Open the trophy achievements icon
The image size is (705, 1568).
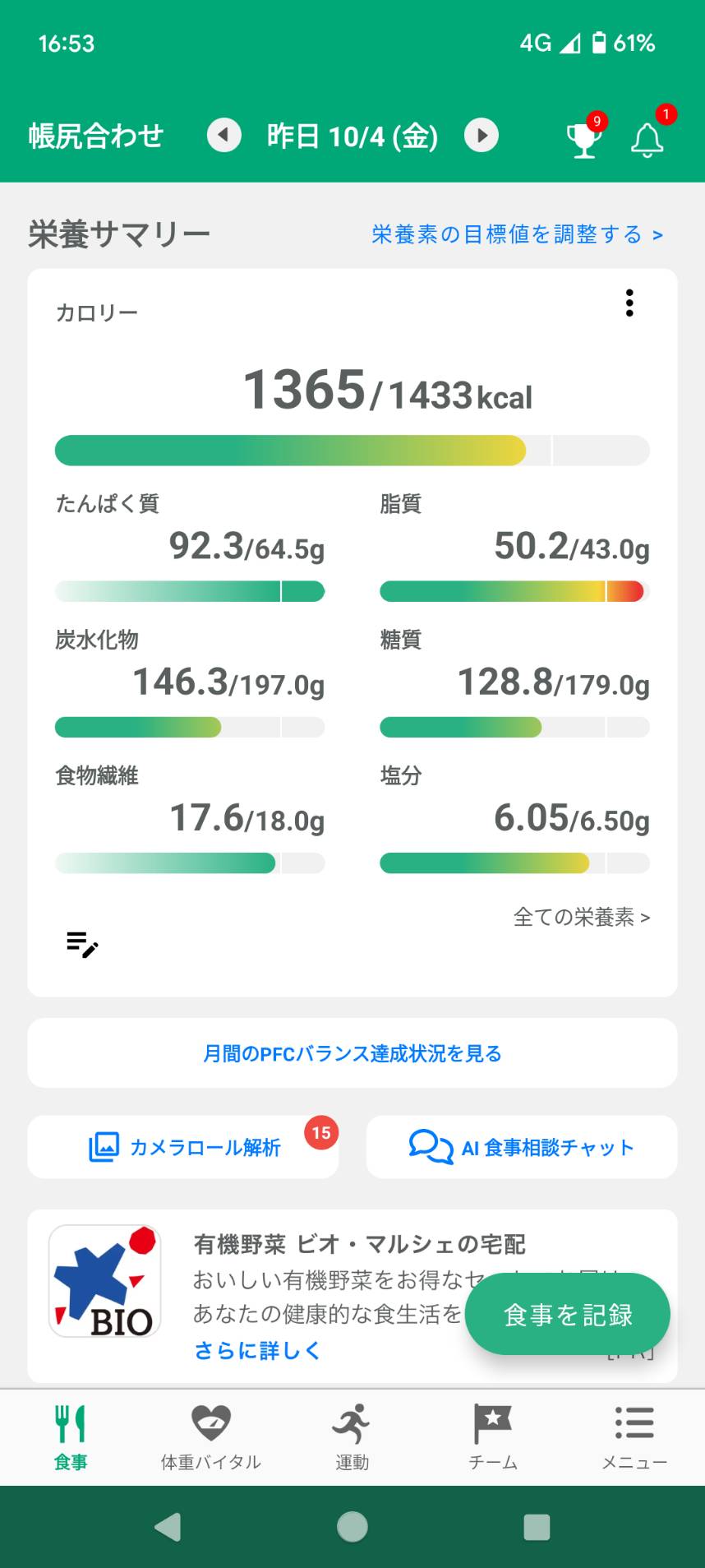585,137
